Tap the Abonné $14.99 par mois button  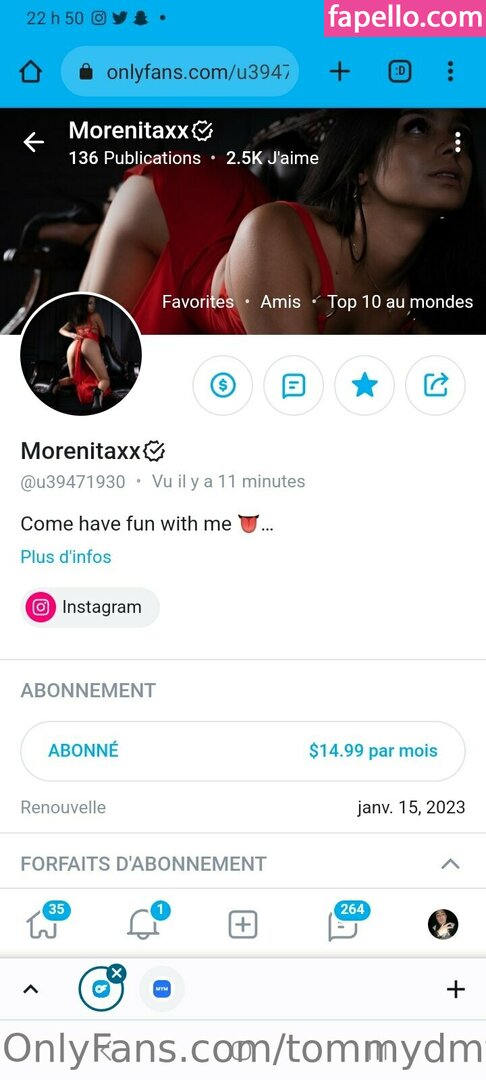coord(243,751)
